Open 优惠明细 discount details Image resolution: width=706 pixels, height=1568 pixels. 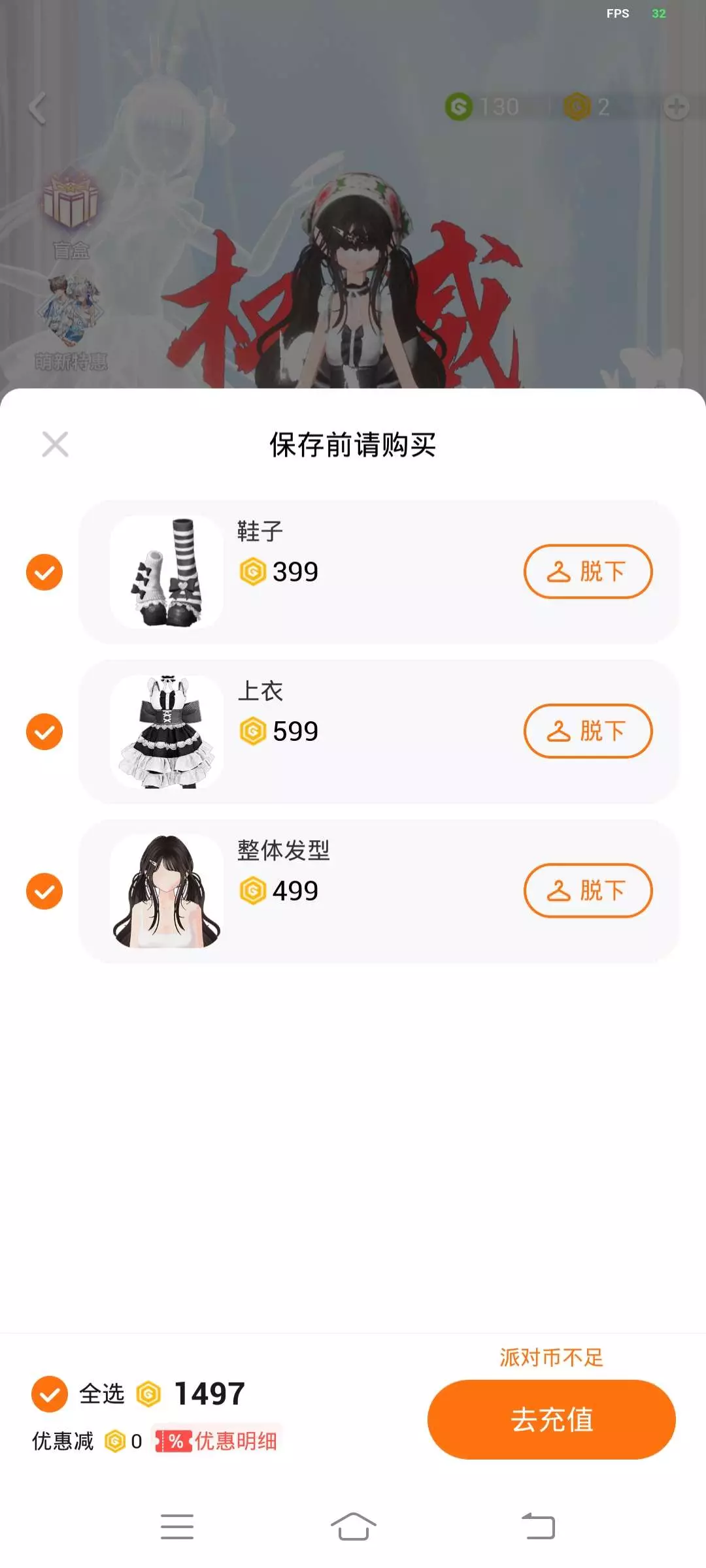pos(217,1441)
